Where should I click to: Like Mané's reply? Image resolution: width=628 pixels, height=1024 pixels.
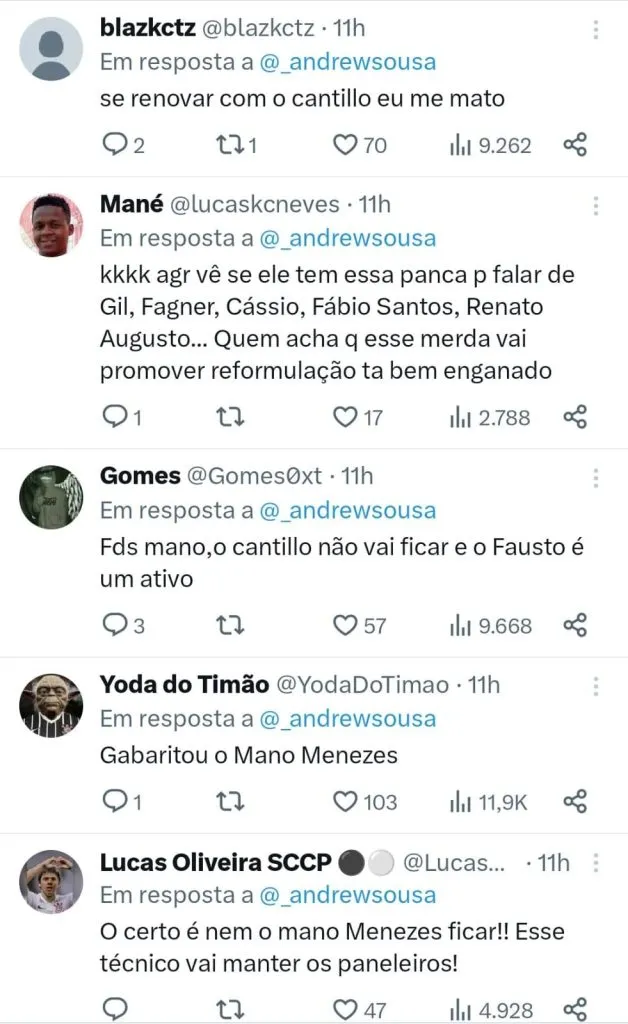tap(345, 417)
